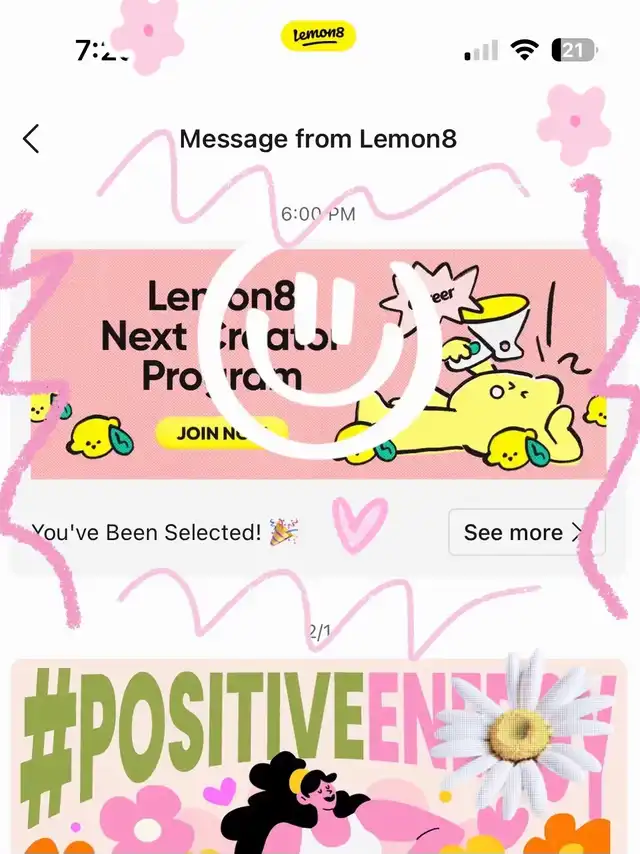Tap See more on the selected message
The image size is (640, 854).
click(525, 532)
